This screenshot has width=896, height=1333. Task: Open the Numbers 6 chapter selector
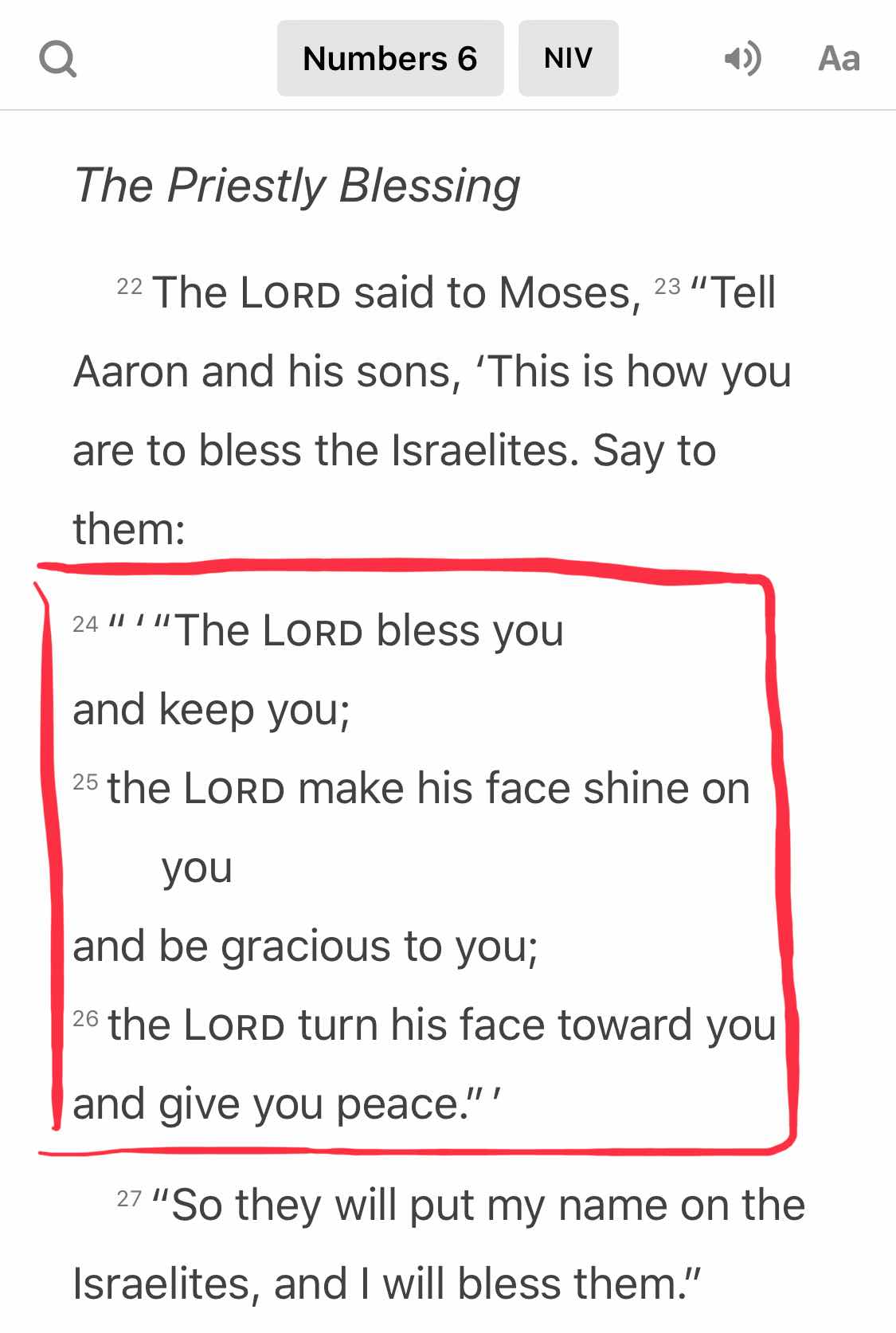pos(390,58)
